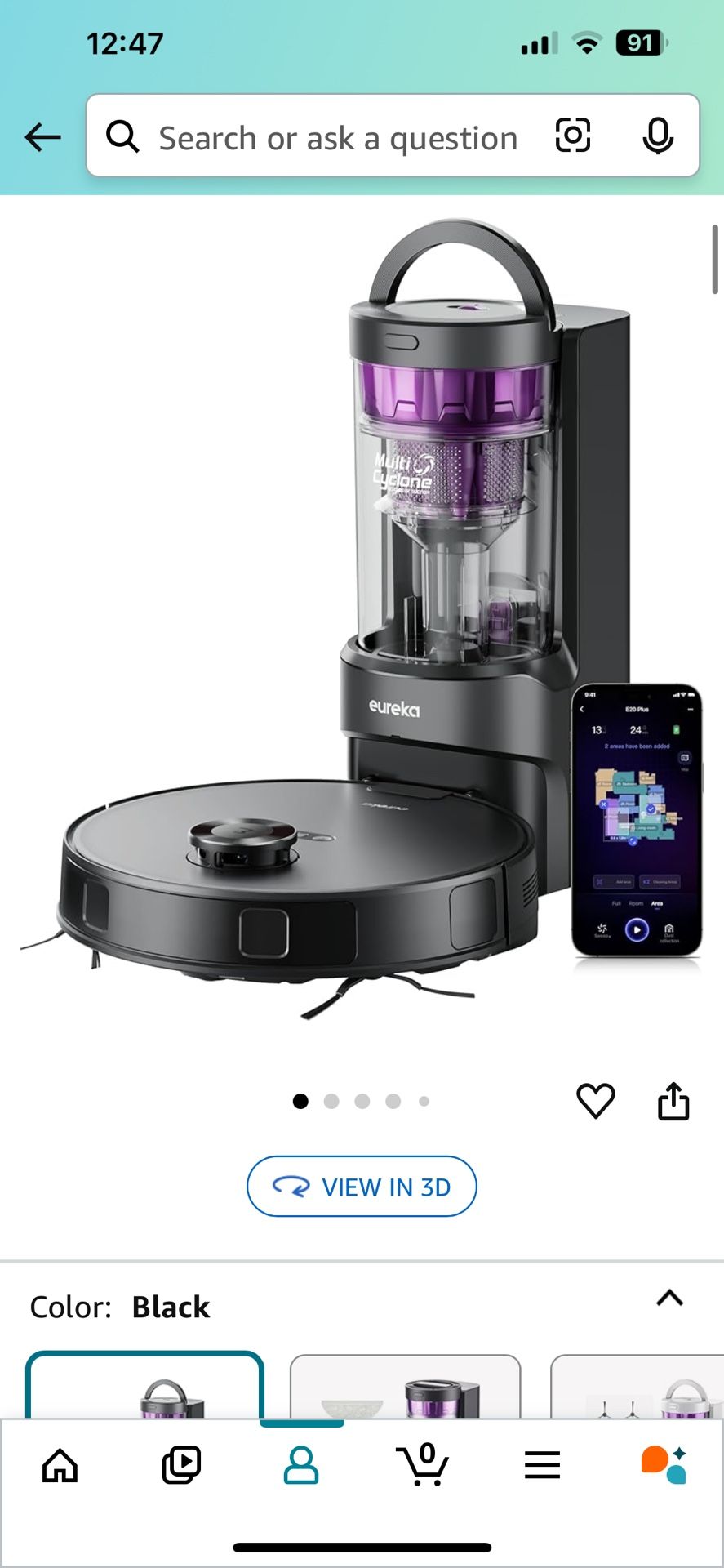Collapse the Color section chevron
Screen dimensions: 724x1568
[x=669, y=1298]
